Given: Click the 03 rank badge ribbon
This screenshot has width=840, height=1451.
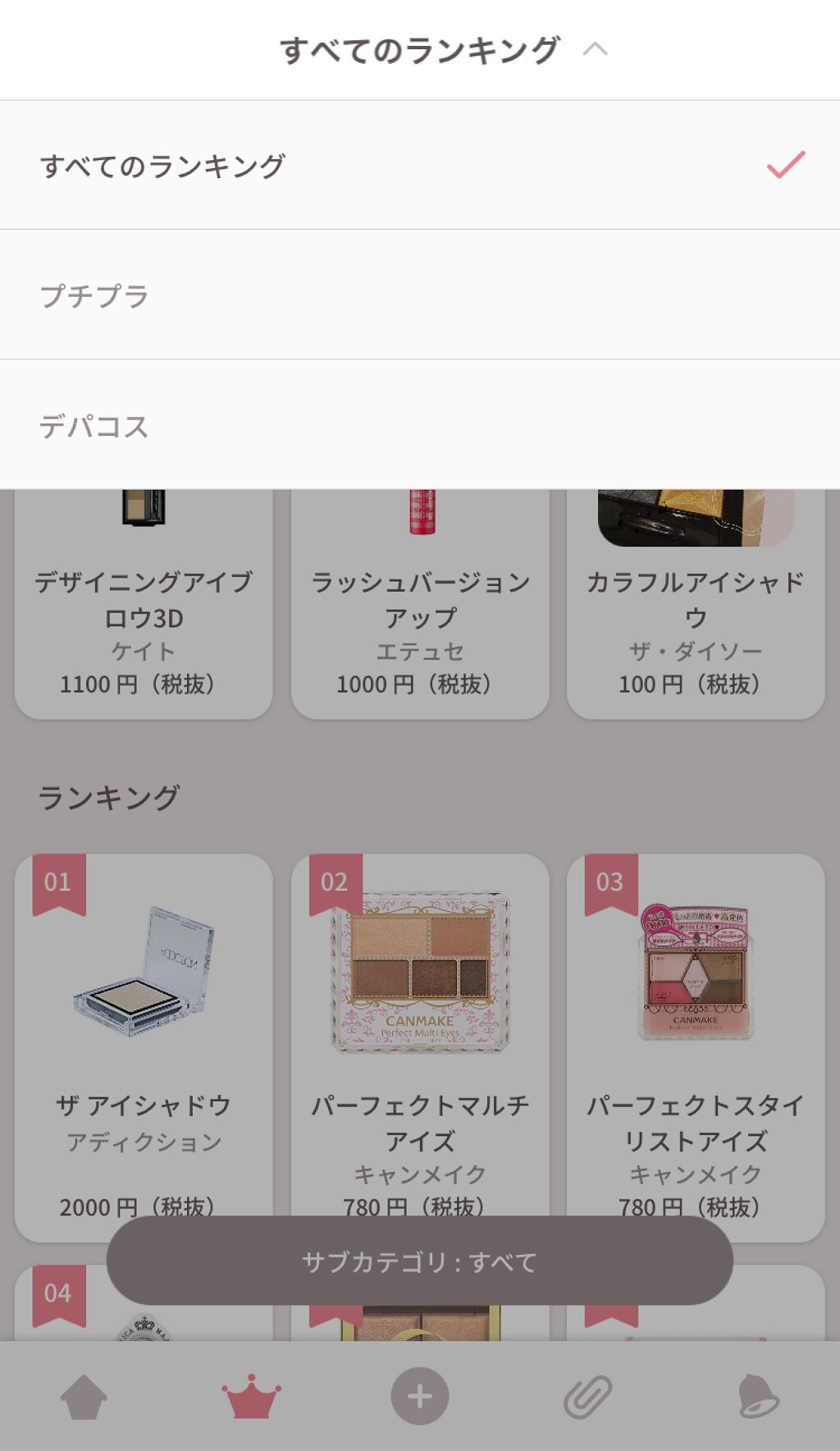Looking at the screenshot, I should pos(609,884).
